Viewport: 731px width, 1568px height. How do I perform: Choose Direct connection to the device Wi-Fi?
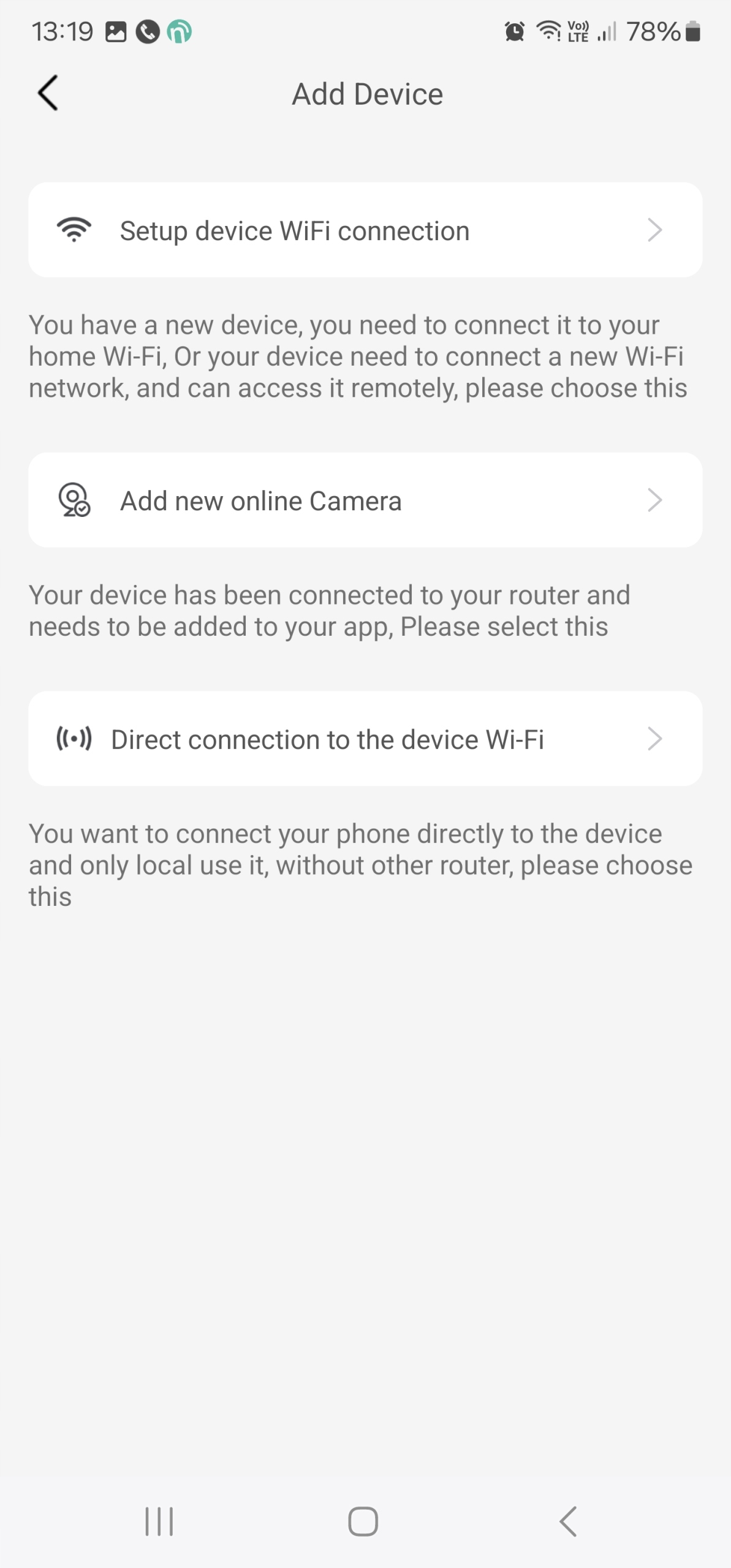(x=365, y=739)
